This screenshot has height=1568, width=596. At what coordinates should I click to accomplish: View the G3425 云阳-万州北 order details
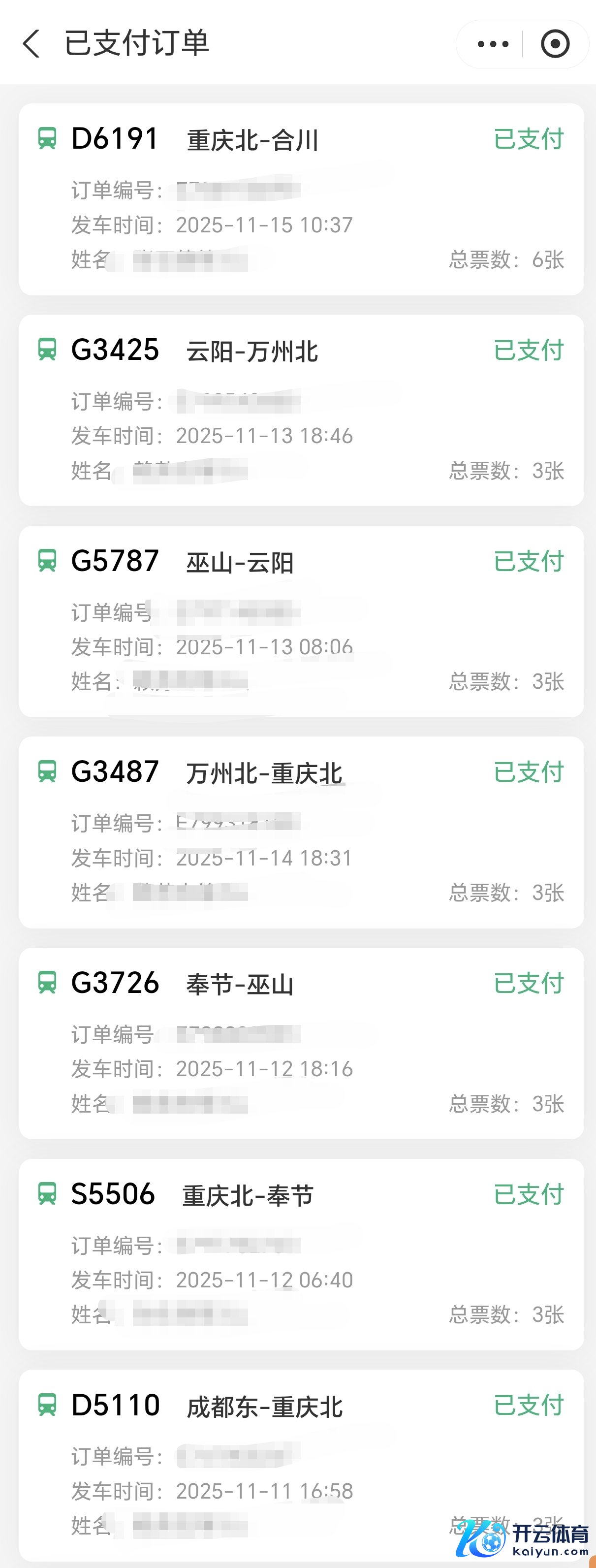301,410
